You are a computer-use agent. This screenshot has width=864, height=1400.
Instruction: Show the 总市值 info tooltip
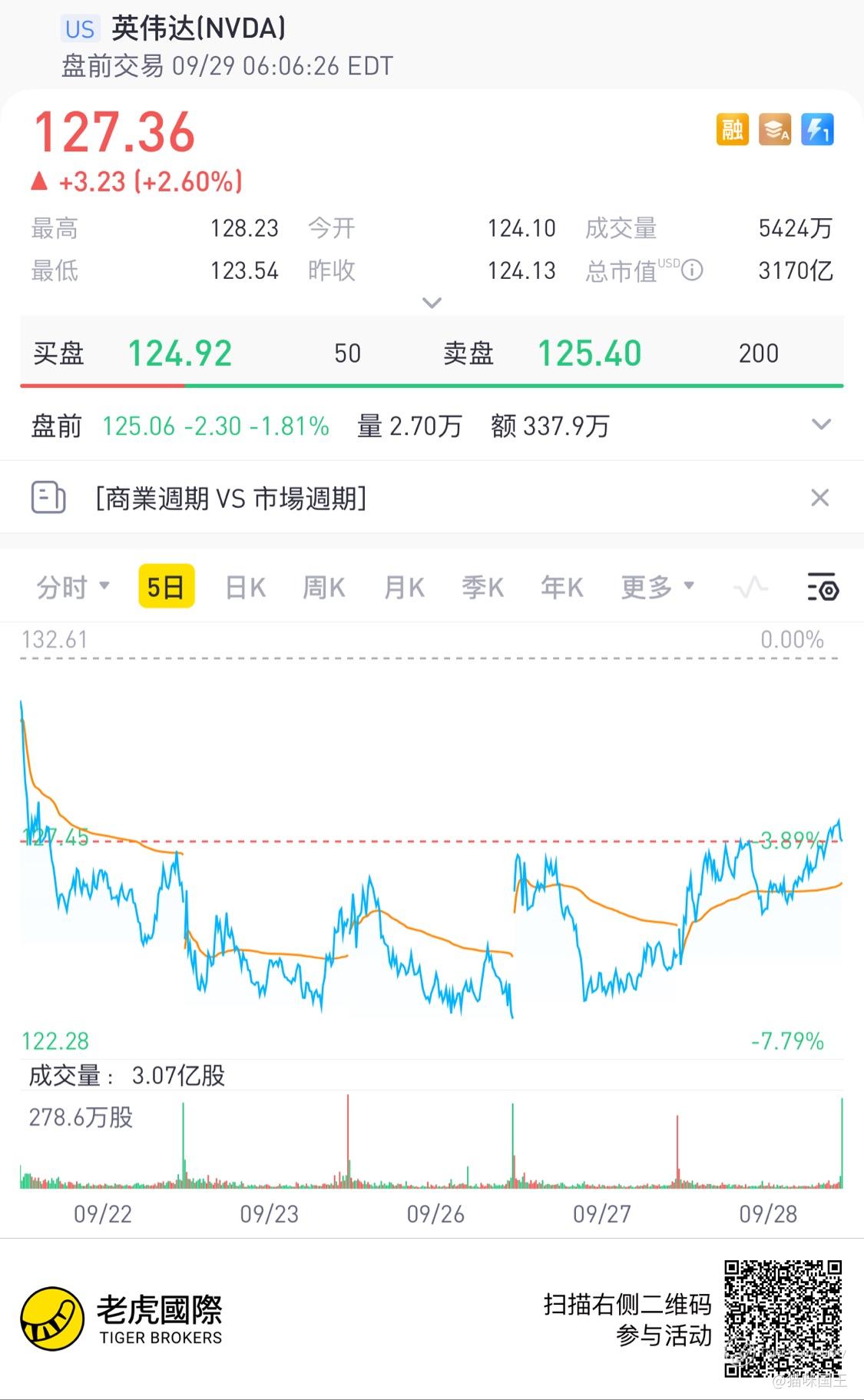(692, 270)
